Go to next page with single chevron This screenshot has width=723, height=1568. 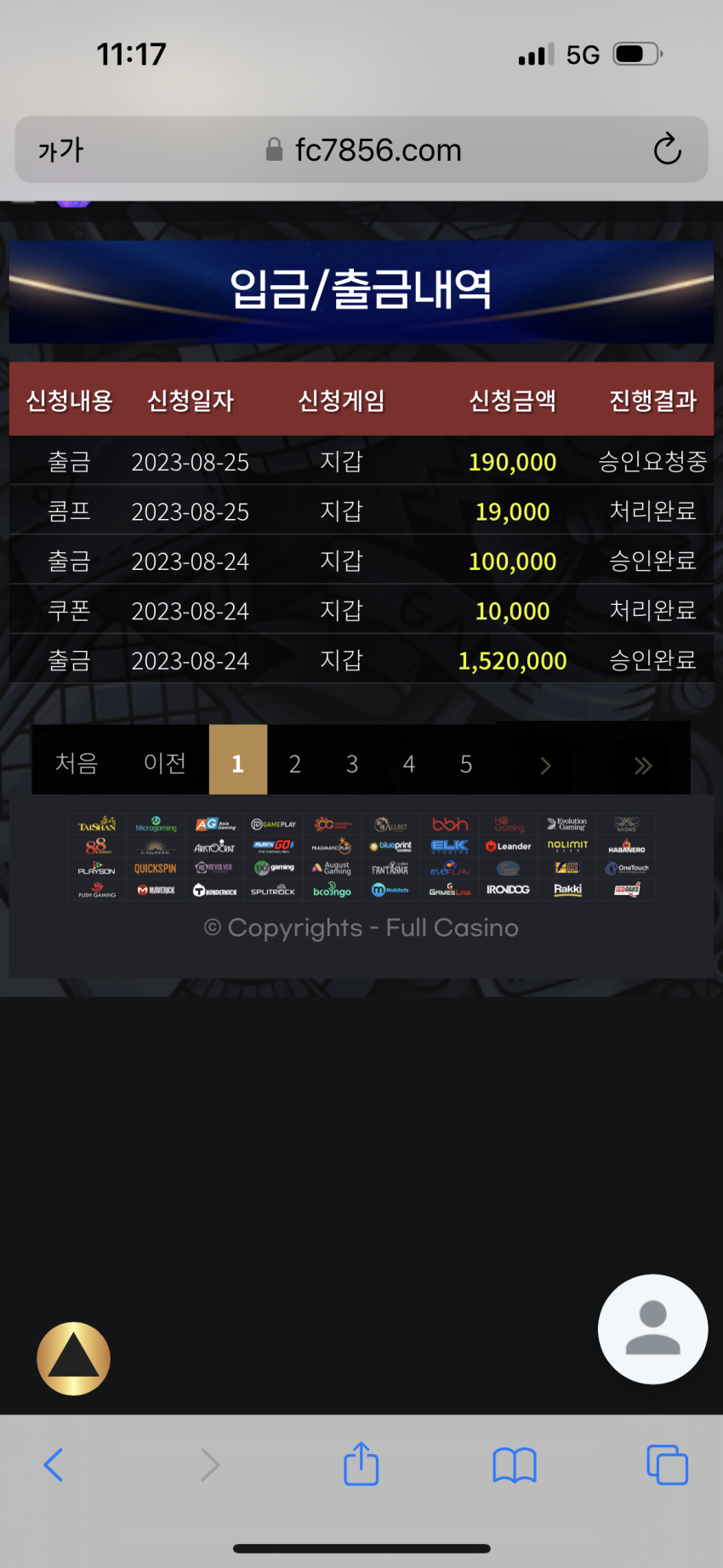click(x=545, y=765)
